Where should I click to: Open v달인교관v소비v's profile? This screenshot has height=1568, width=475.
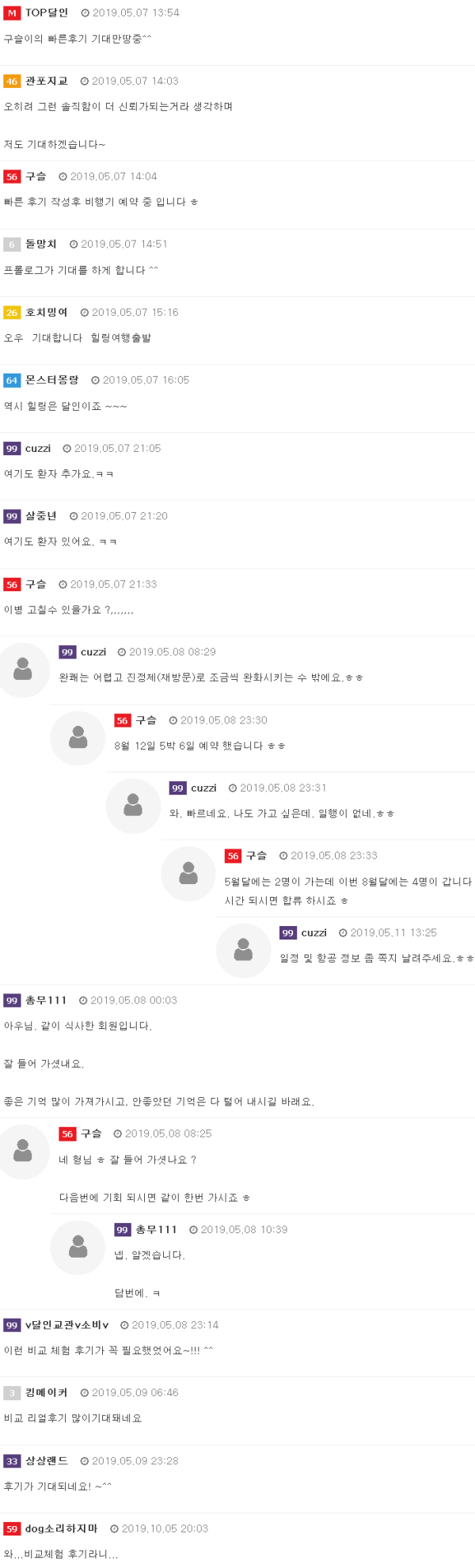[x=66, y=1325]
